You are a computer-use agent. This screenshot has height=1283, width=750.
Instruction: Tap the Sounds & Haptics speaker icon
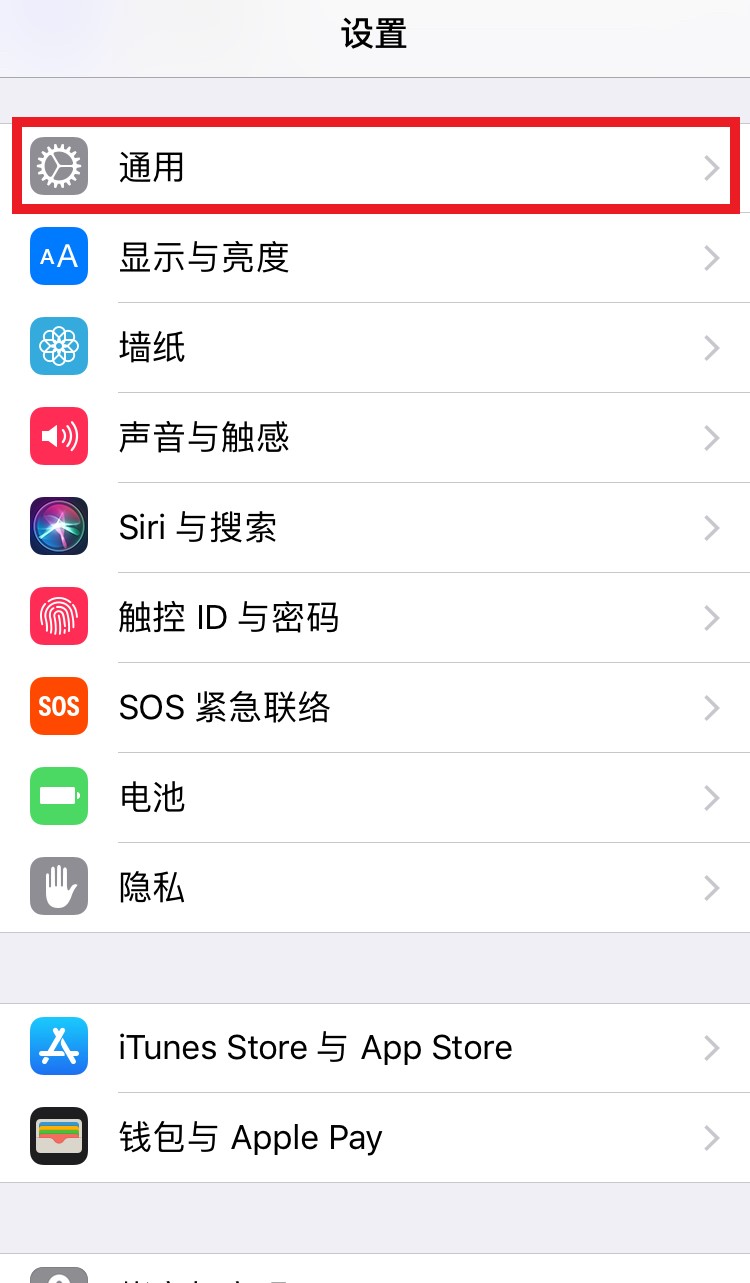(x=58, y=437)
